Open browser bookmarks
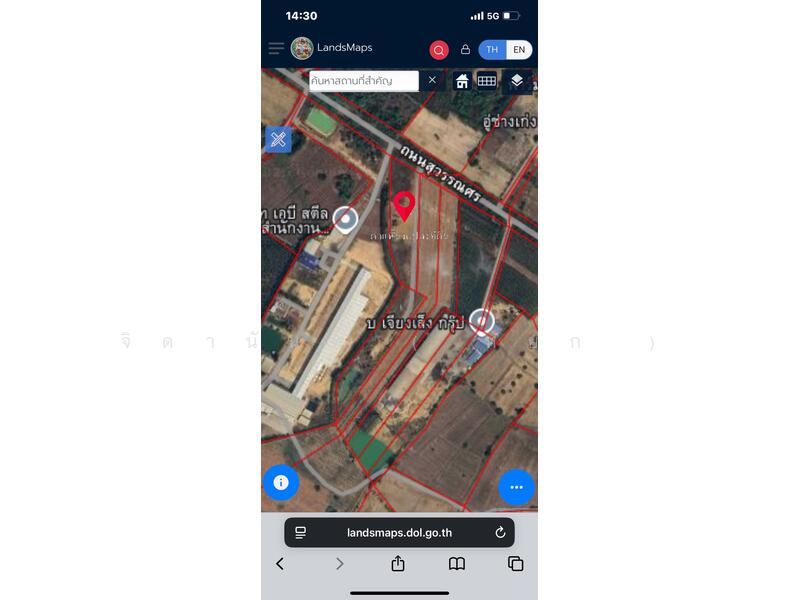This screenshot has width=800, height=600. (x=457, y=564)
